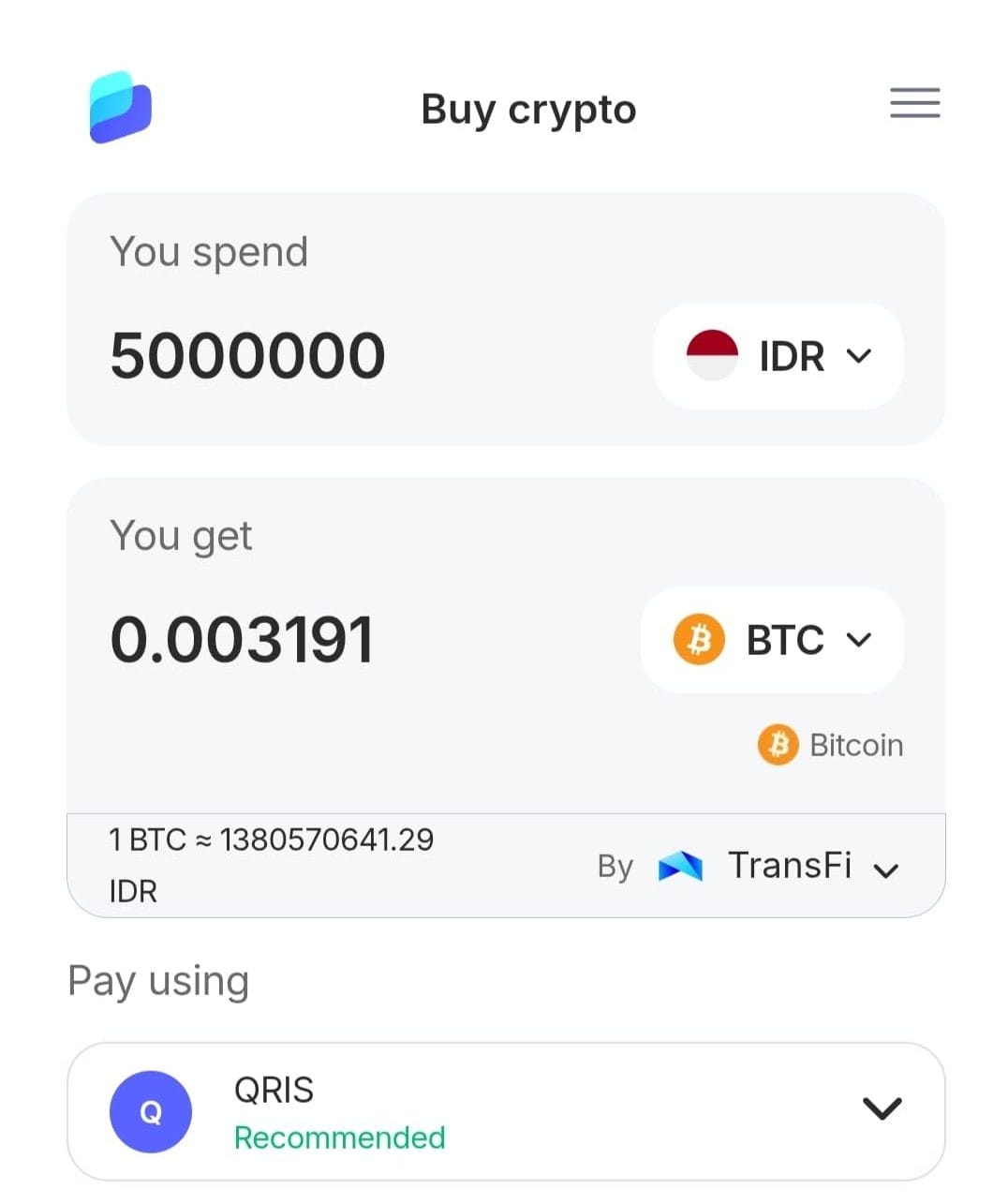Click the Buy crypto page title

(x=528, y=109)
